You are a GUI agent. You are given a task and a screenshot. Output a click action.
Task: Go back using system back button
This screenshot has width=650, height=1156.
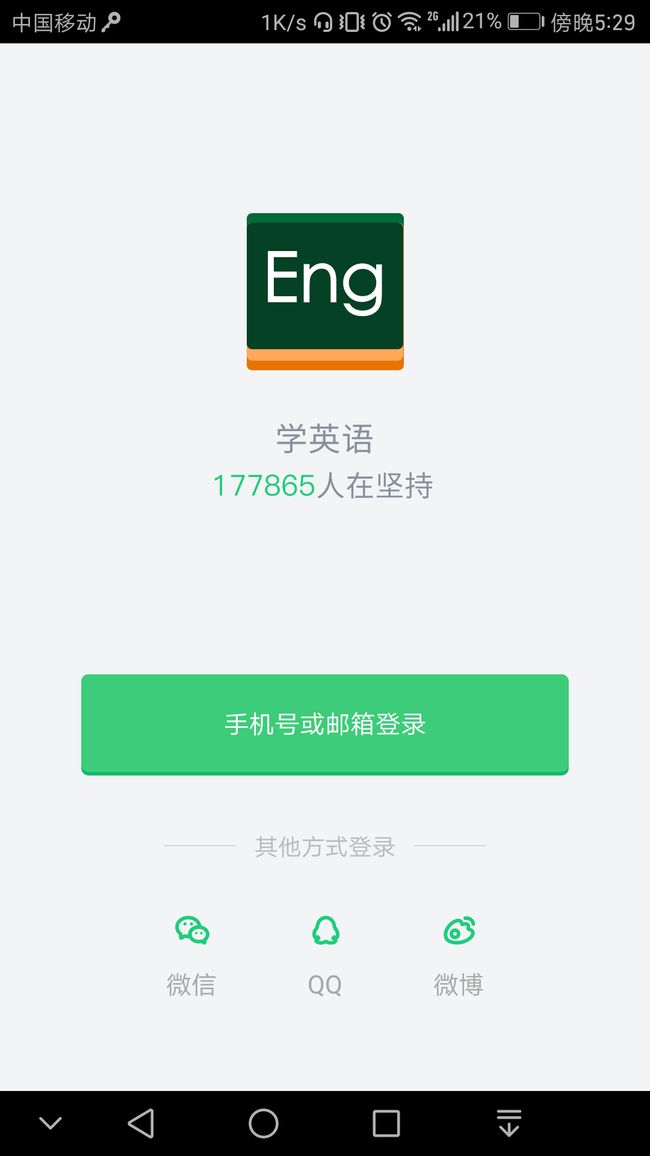141,1124
